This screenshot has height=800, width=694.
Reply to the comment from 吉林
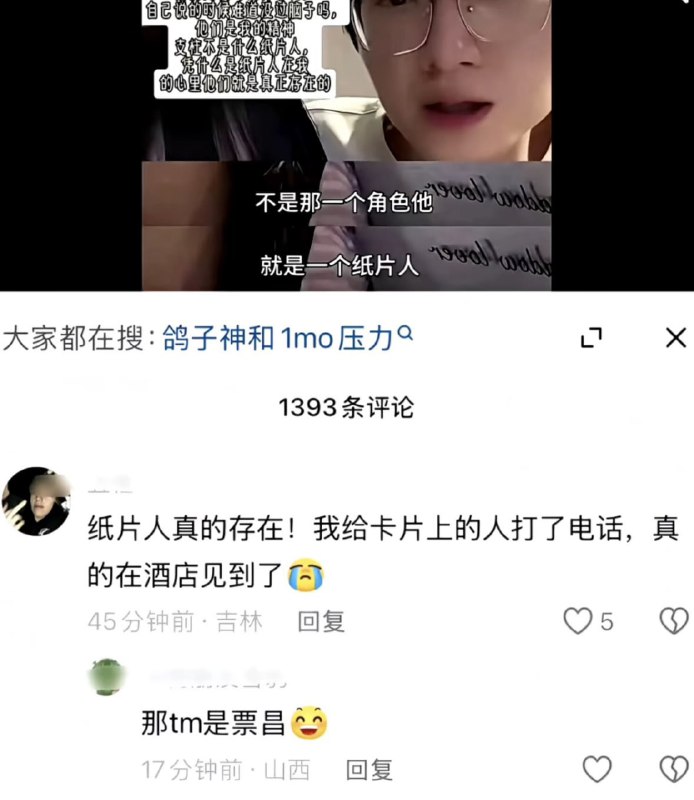click(x=321, y=621)
